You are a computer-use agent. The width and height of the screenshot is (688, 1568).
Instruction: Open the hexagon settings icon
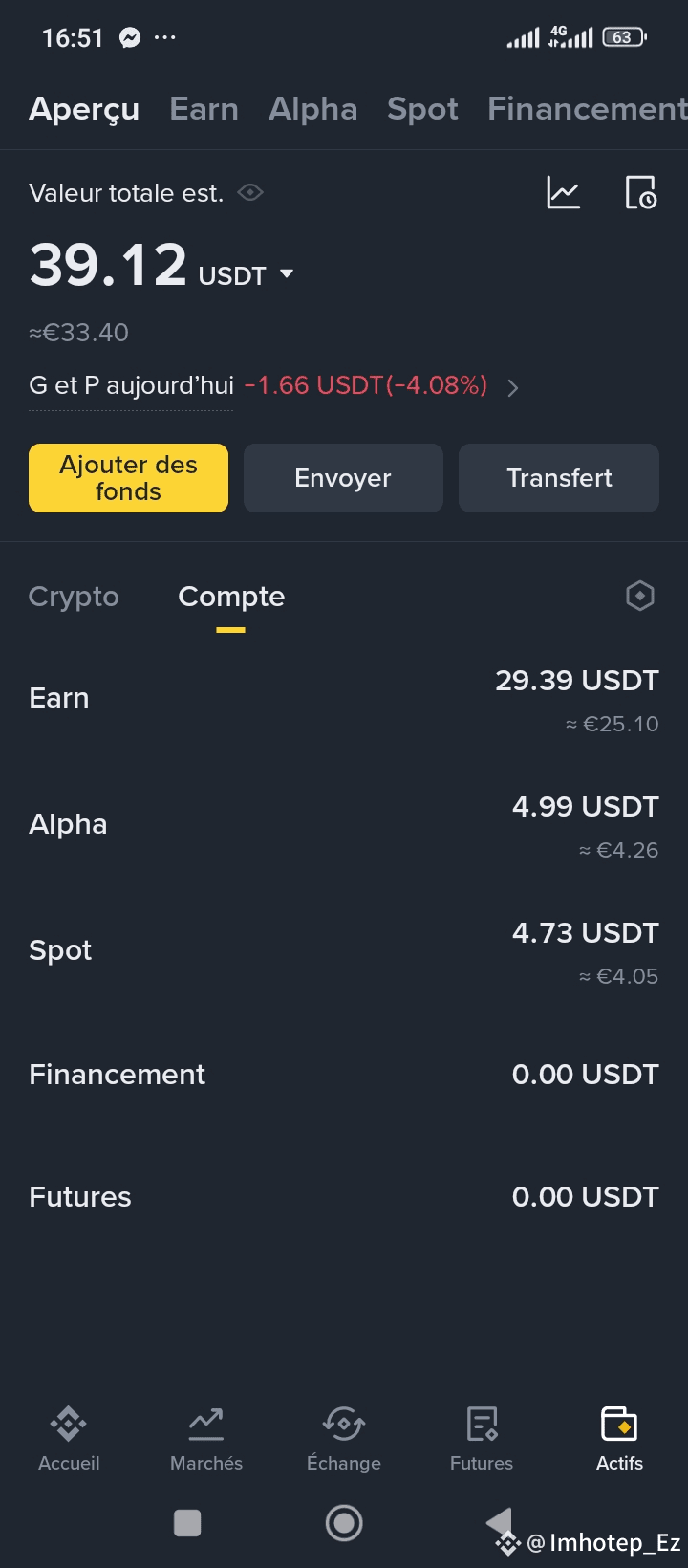[640, 597]
